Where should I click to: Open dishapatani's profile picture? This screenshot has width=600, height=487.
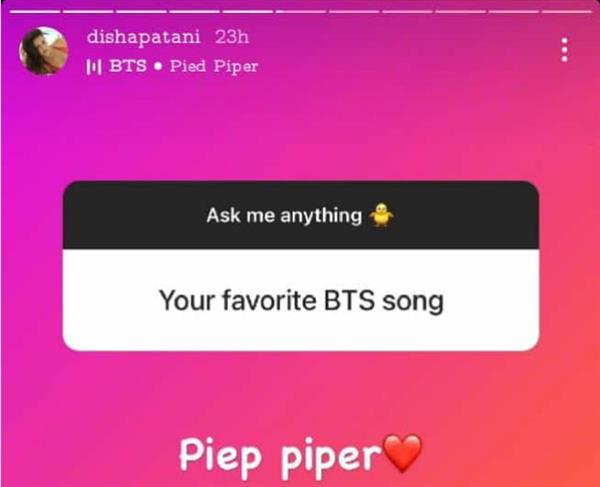[45, 51]
